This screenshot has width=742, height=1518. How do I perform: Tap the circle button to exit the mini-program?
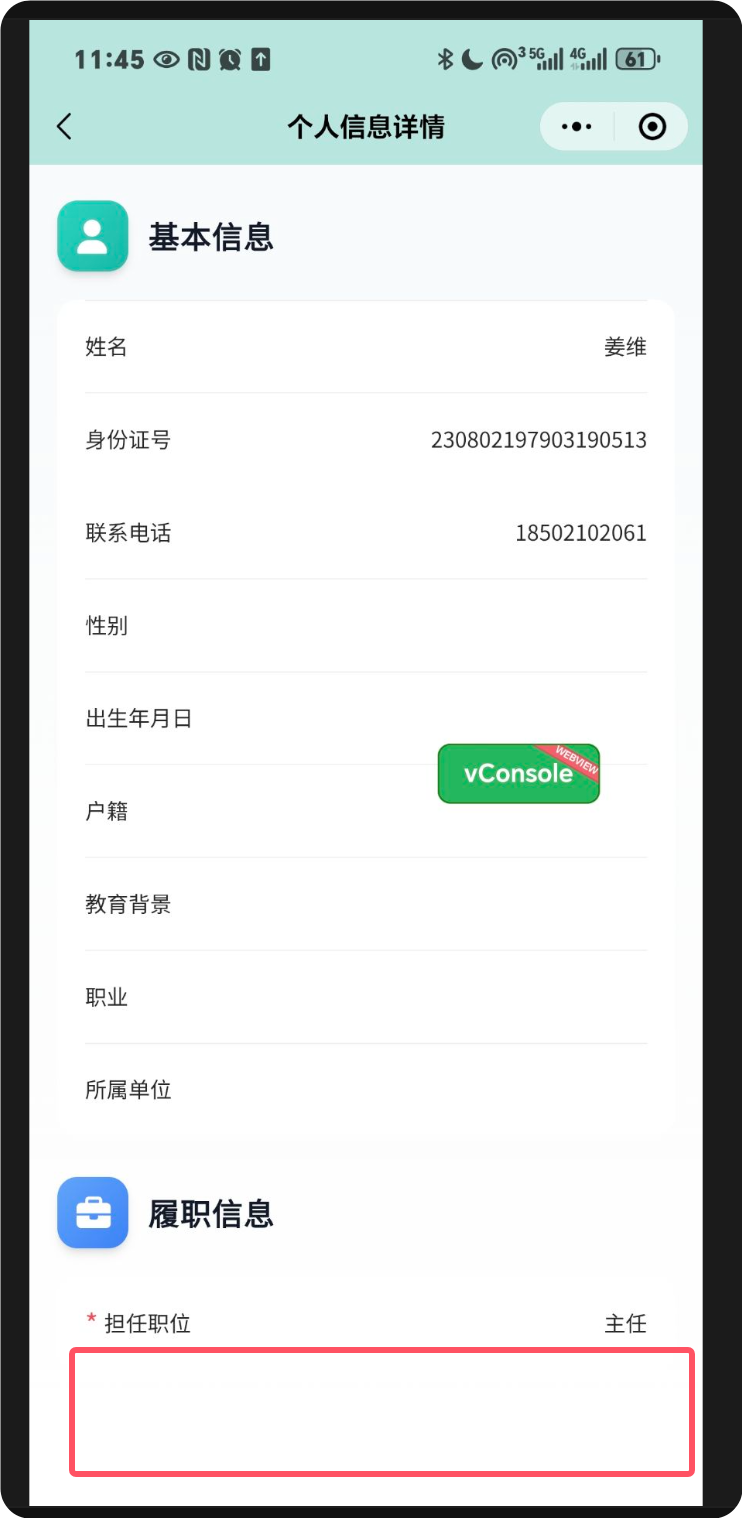(x=651, y=127)
